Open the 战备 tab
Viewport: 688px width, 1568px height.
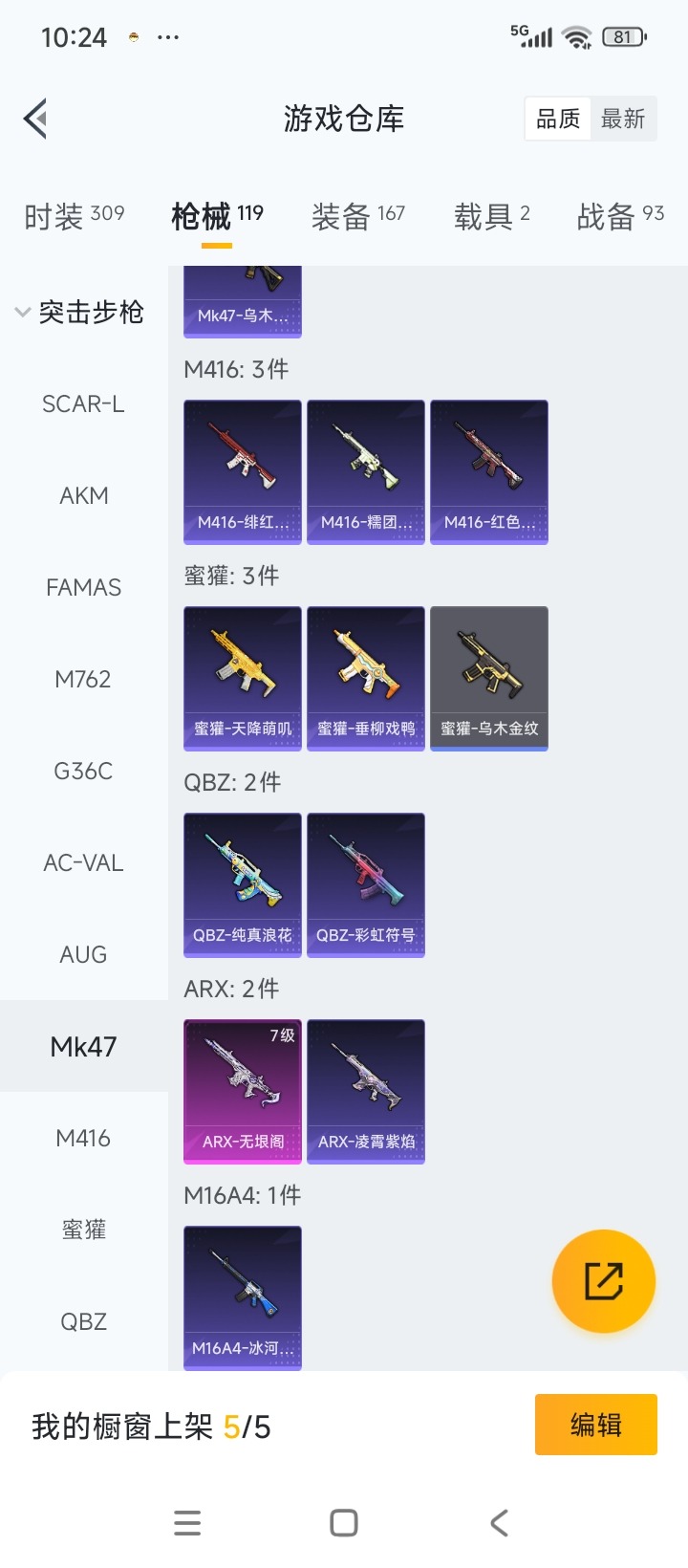point(619,216)
